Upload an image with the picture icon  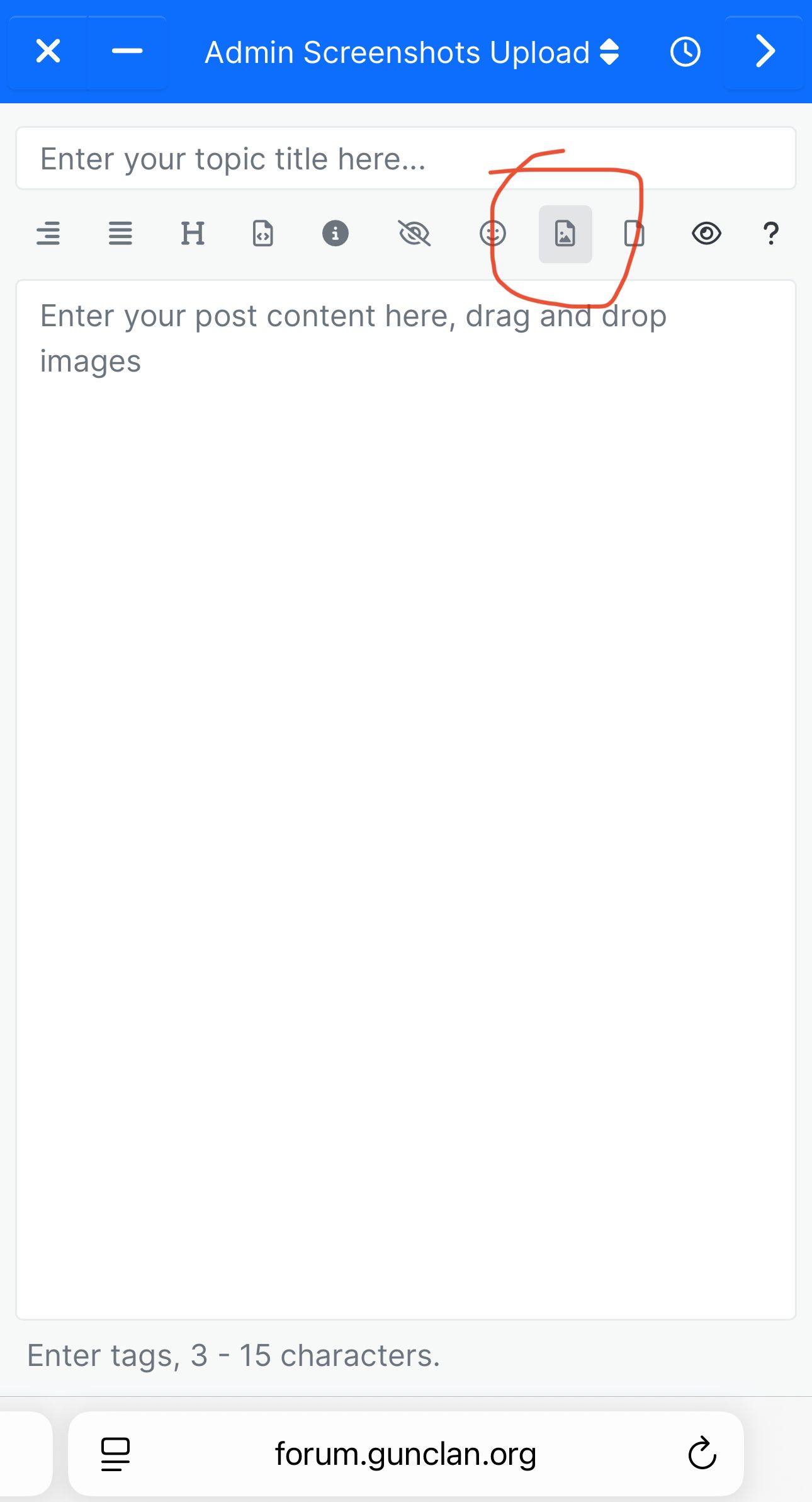point(565,234)
